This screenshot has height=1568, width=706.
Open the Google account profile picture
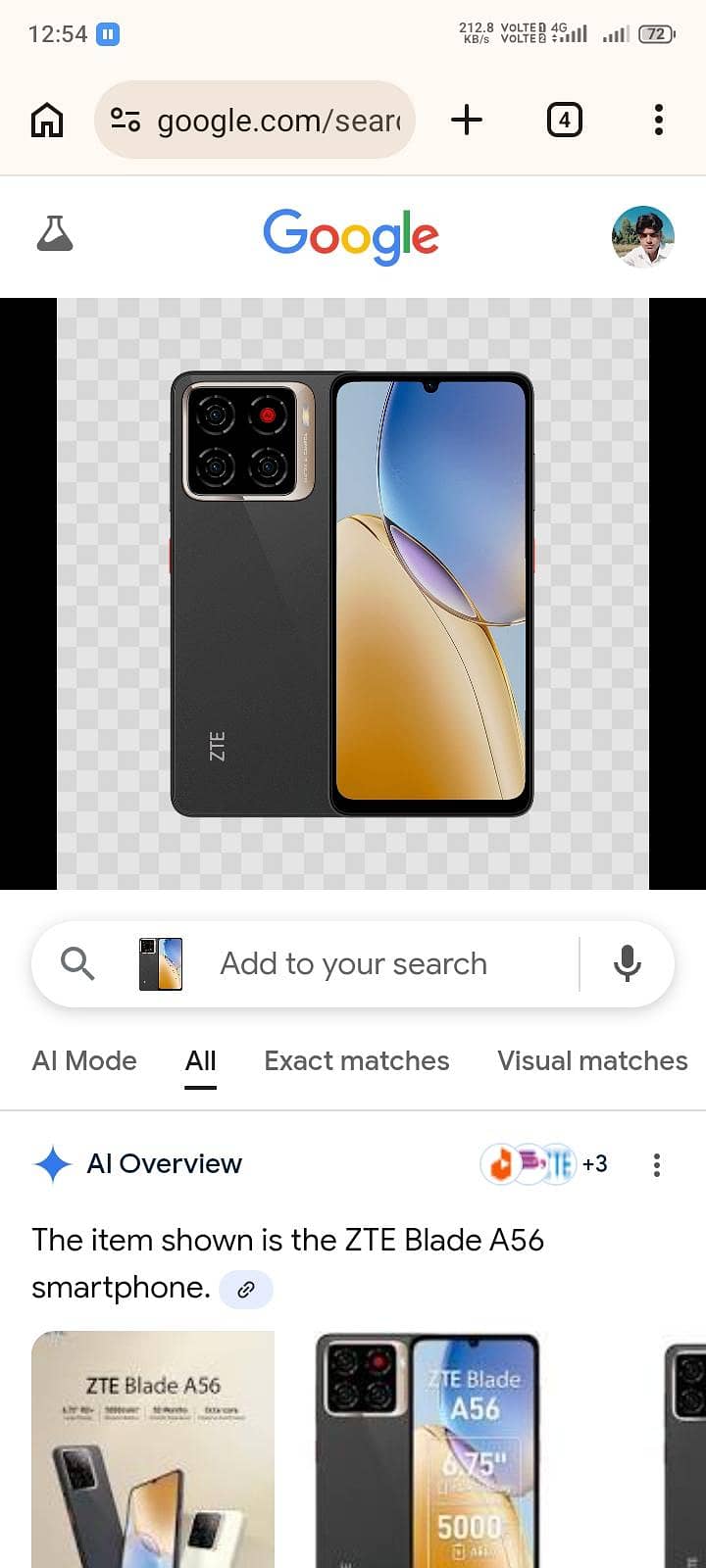642,236
